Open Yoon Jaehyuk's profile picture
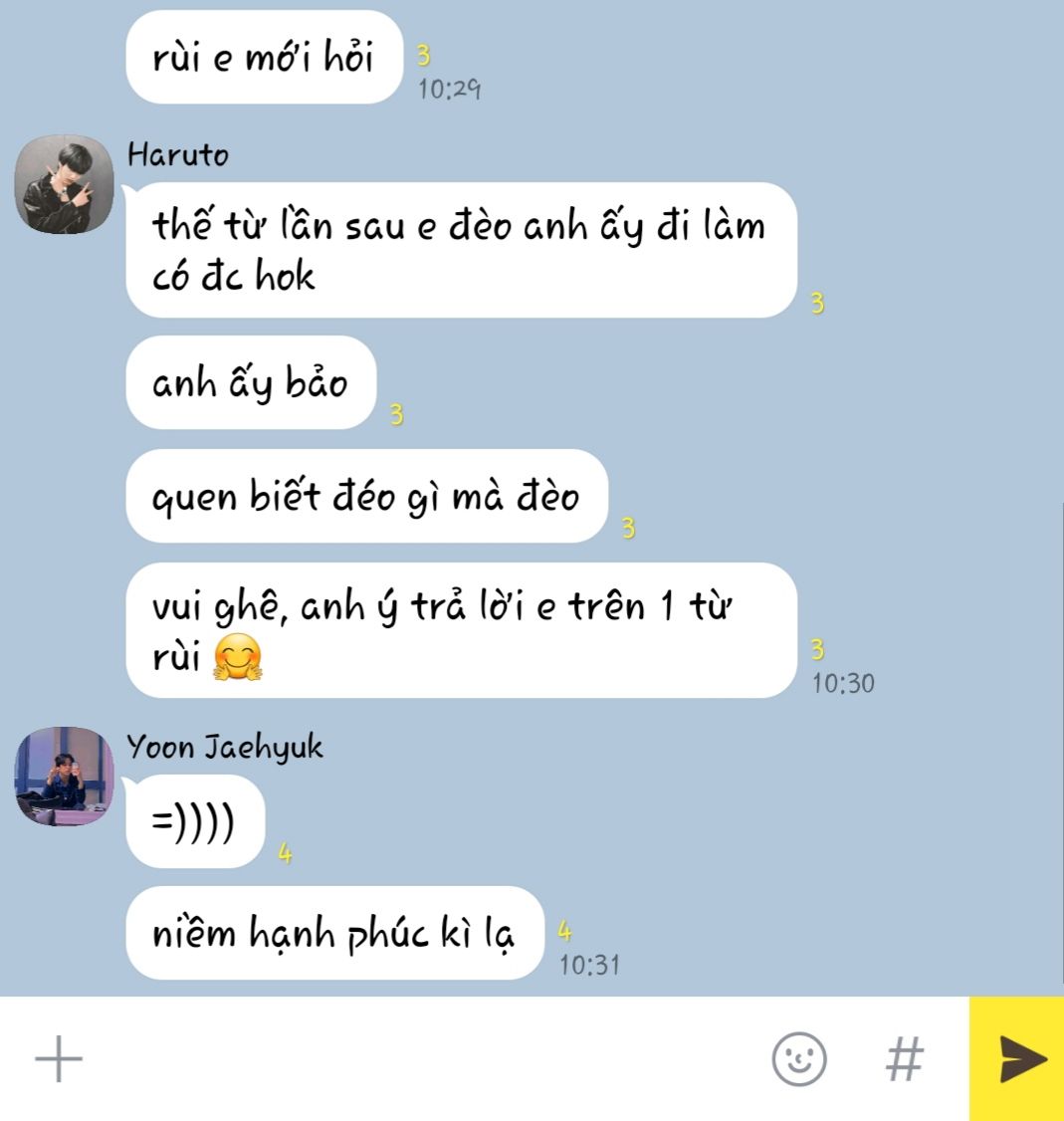This screenshot has height=1121, width=1064. (64, 777)
